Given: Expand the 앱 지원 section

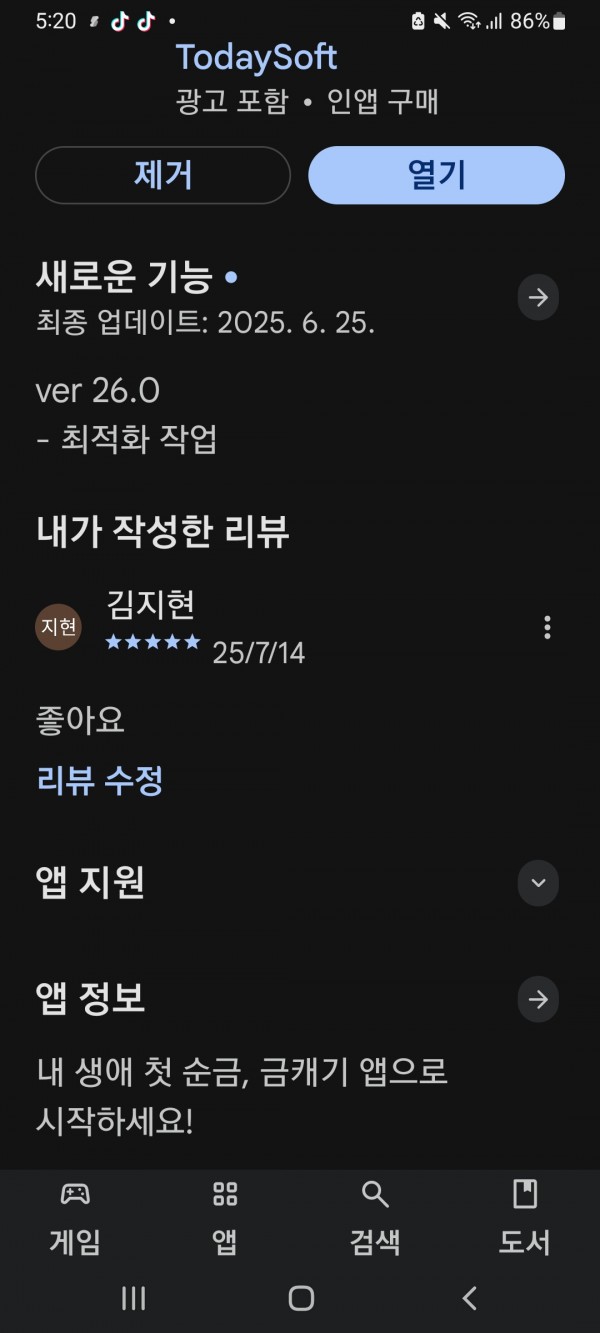Looking at the screenshot, I should 538,883.
